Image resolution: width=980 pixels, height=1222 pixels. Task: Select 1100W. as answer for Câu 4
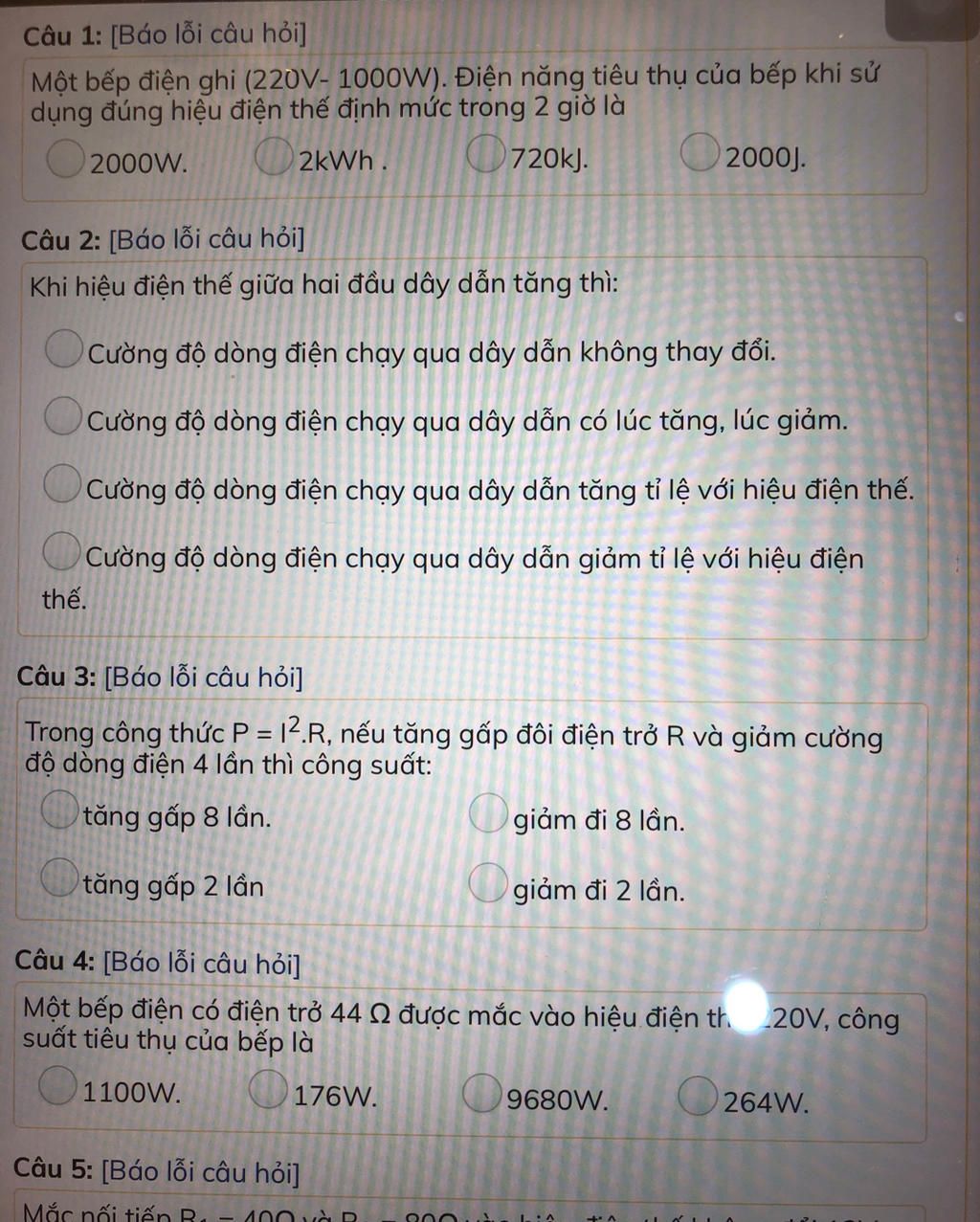click(x=57, y=1085)
